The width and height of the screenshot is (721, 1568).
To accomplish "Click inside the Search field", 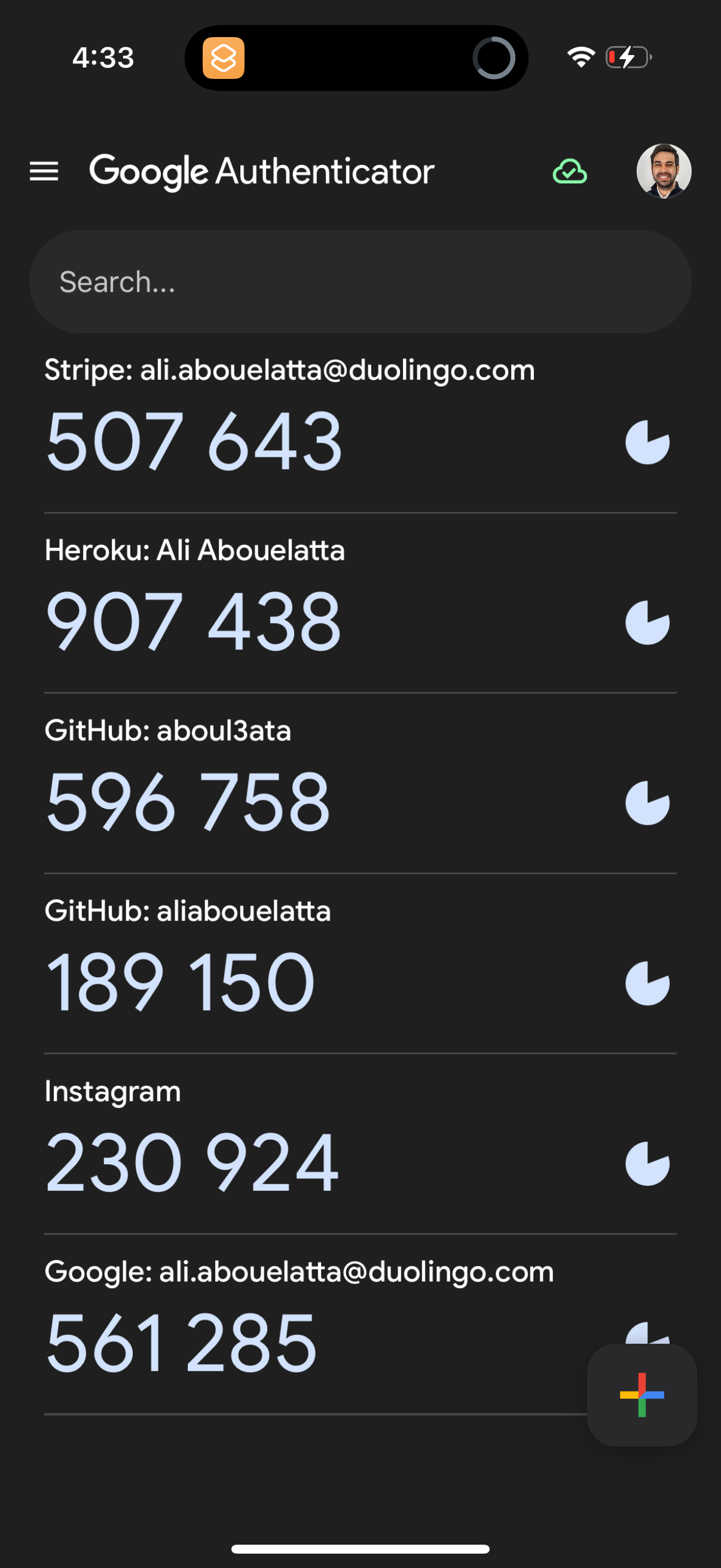I will 360,281.
